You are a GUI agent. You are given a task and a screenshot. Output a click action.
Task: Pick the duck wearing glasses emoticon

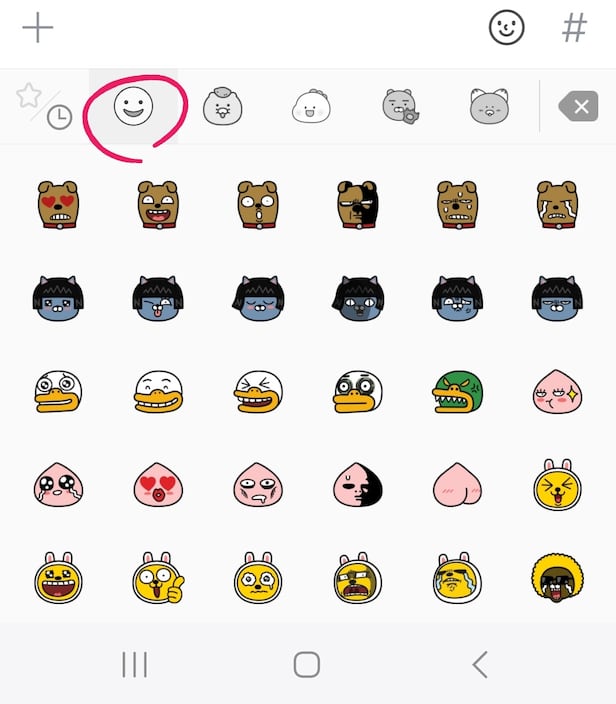(358, 392)
